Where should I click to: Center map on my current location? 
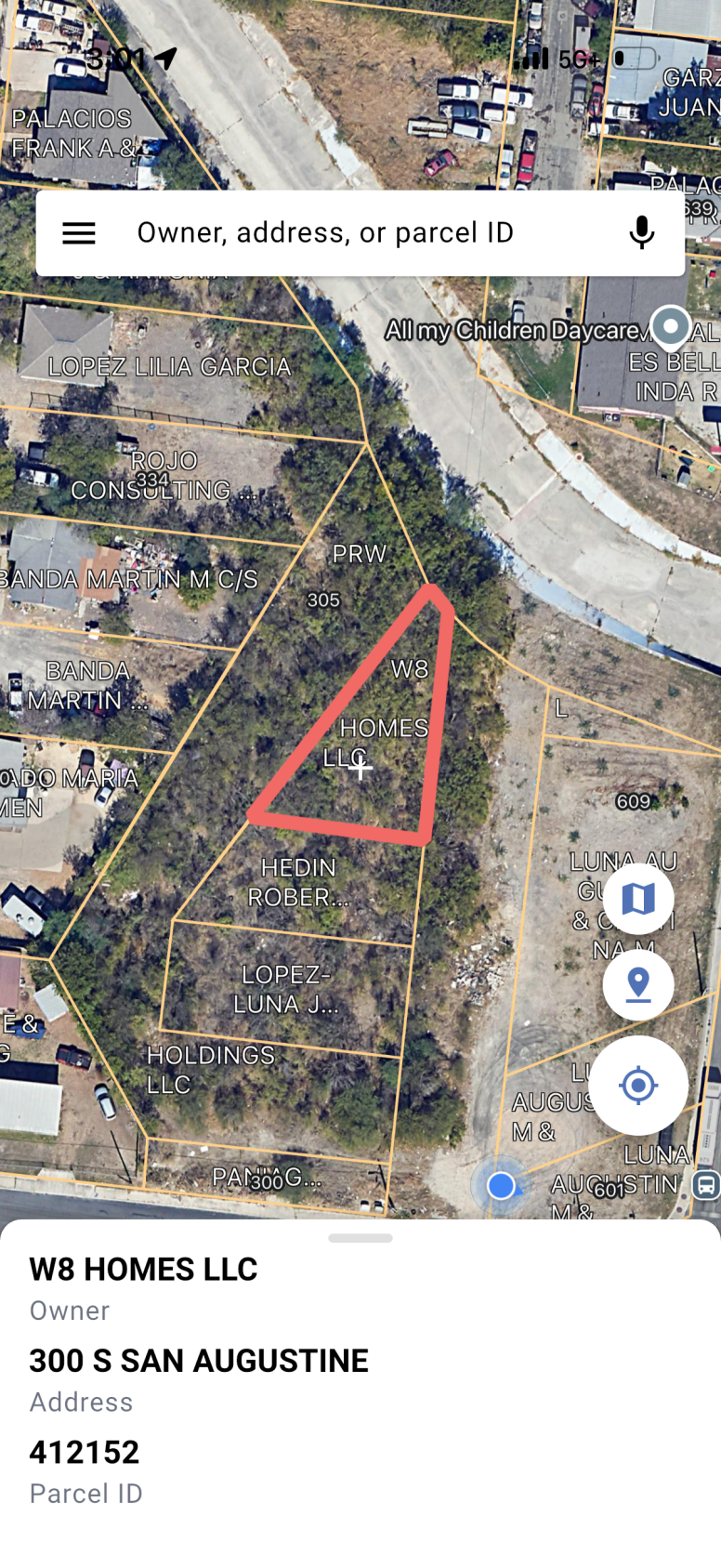pos(638,1086)
